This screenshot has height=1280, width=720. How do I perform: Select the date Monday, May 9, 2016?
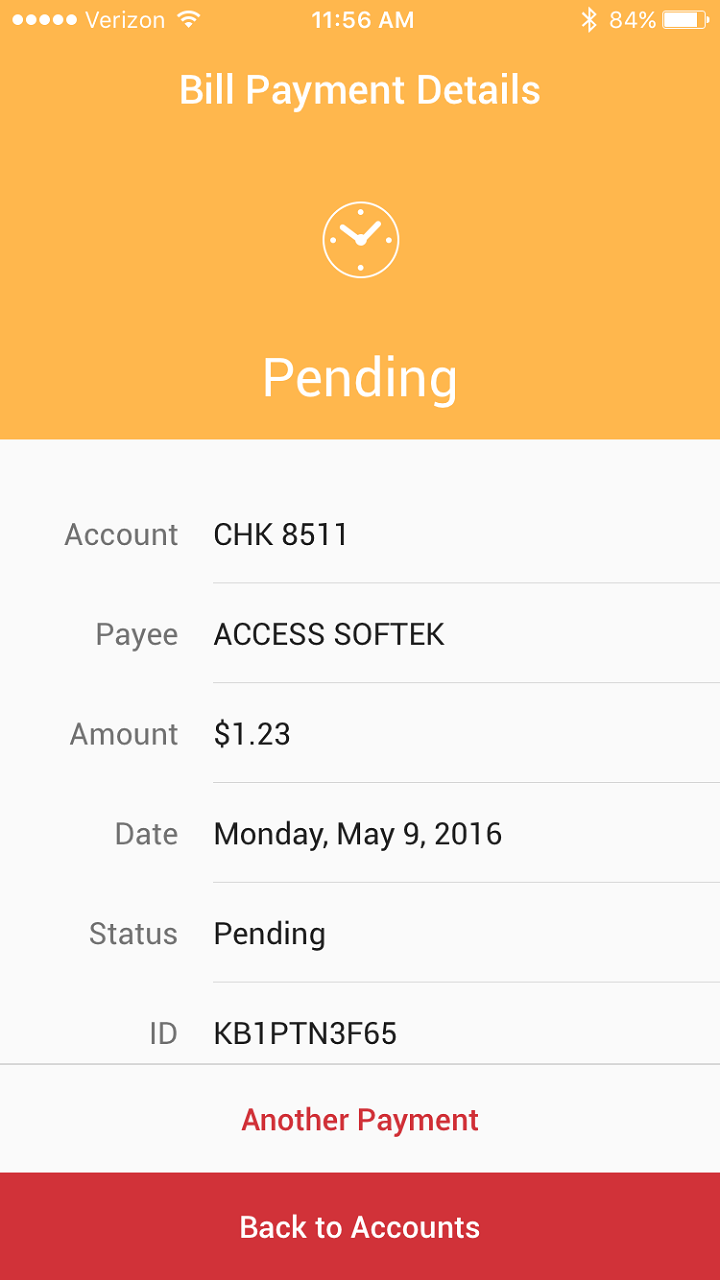(357, 833)
